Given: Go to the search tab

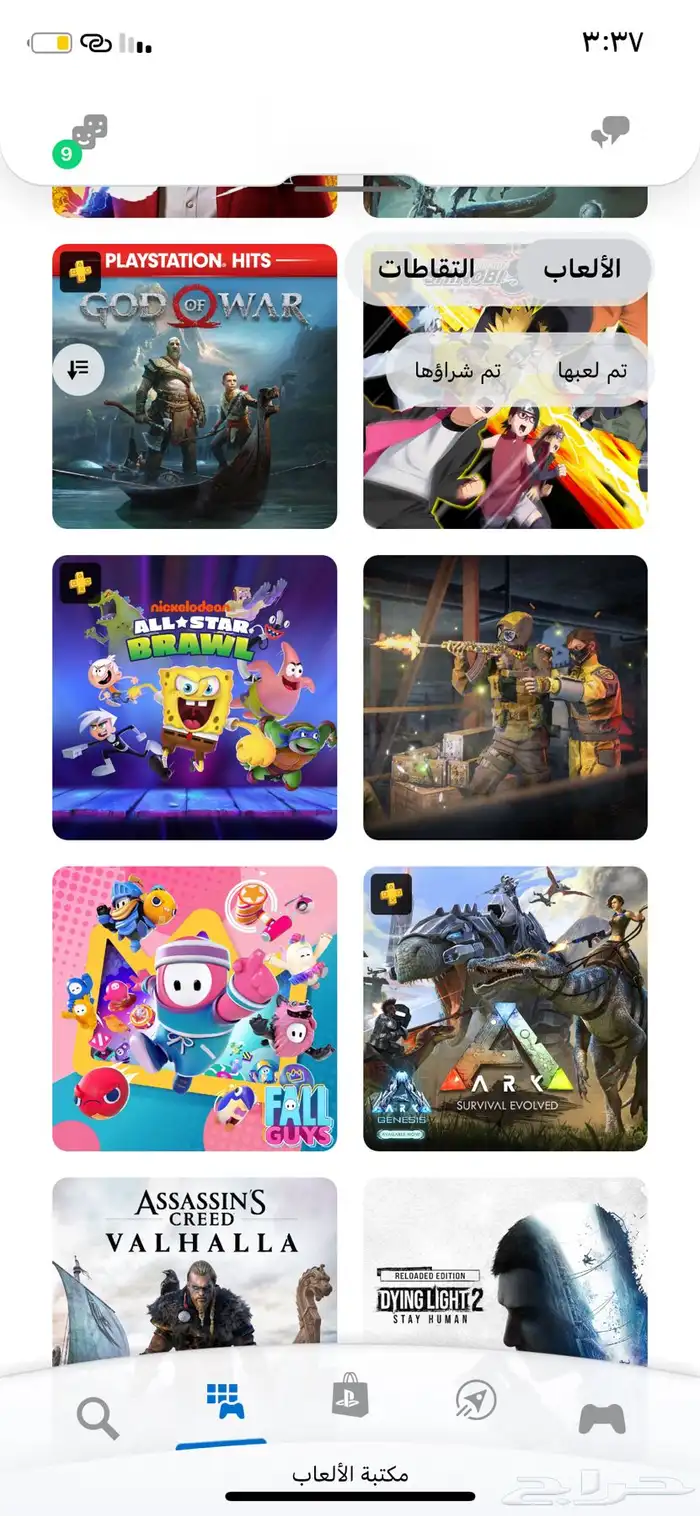Looking at the screenshot, I should (x=97, y=1418).
